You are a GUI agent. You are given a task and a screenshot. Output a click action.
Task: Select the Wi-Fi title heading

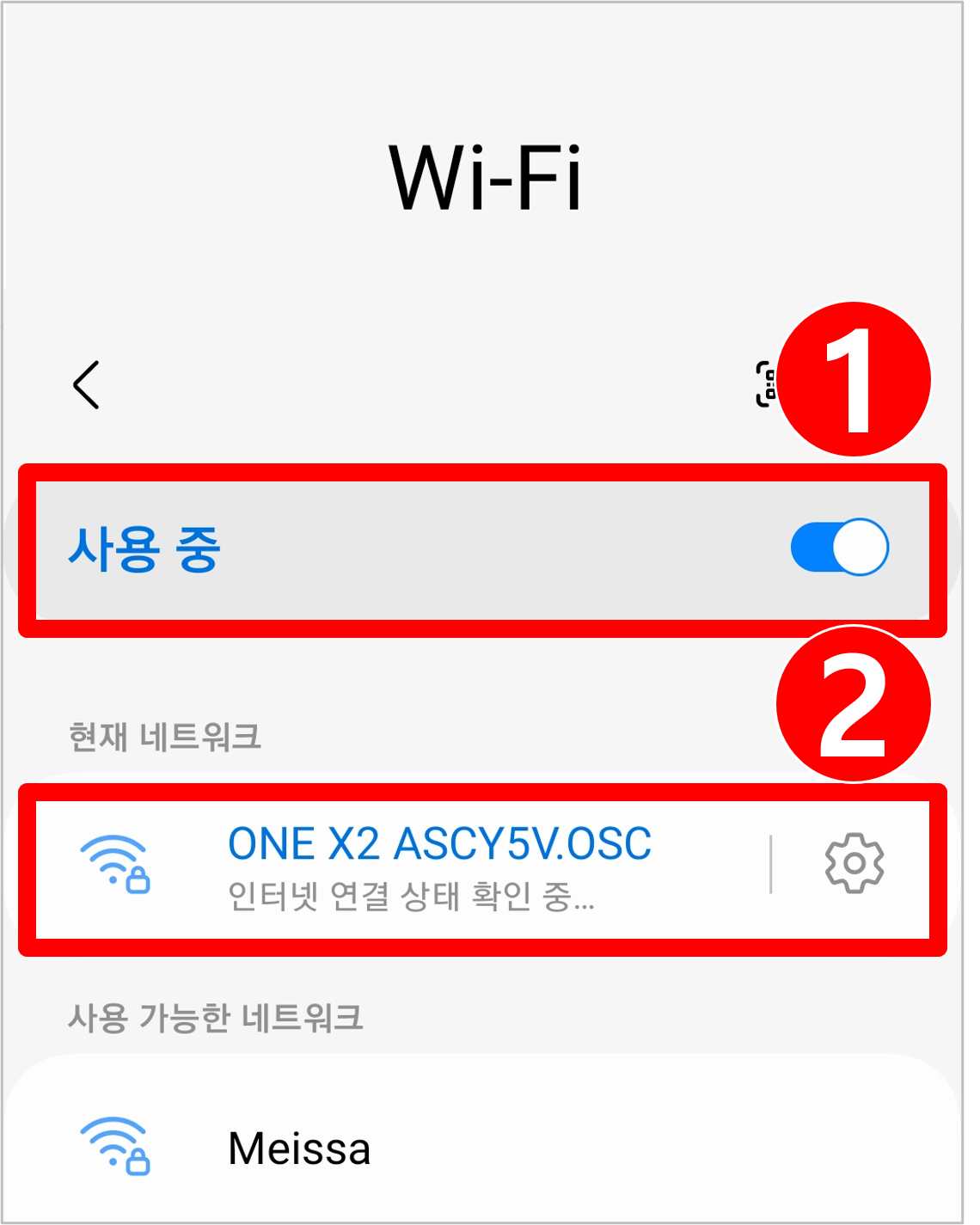click(488, 176)
